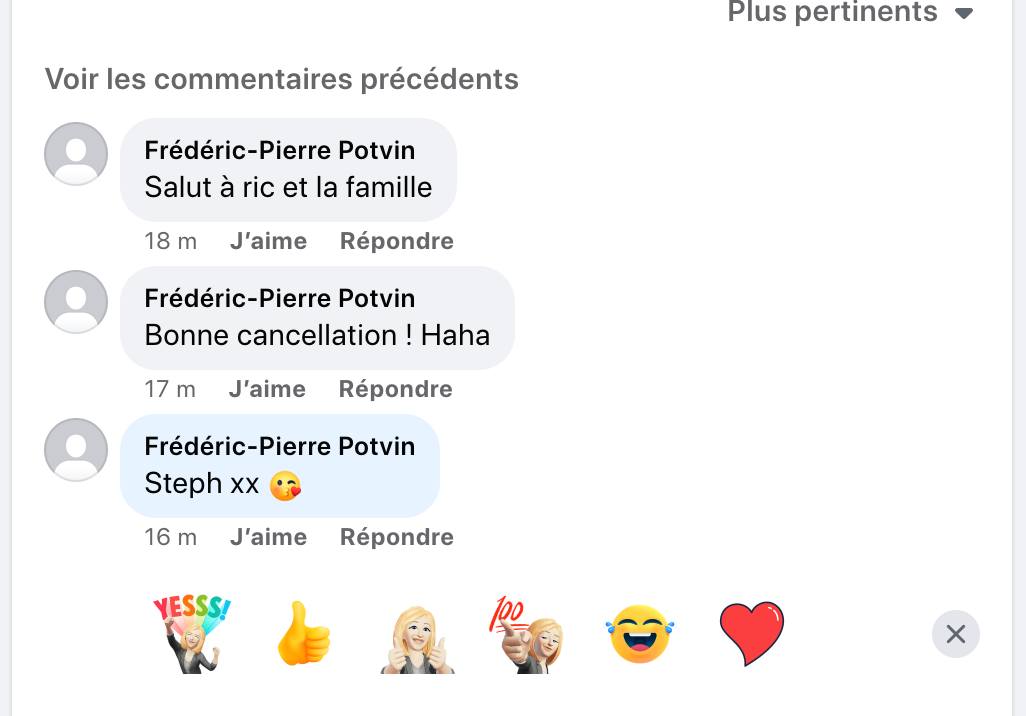Send the YESSS avatar sticker
The width and height of the screenshot is (1026, 716).
[192, 634]
